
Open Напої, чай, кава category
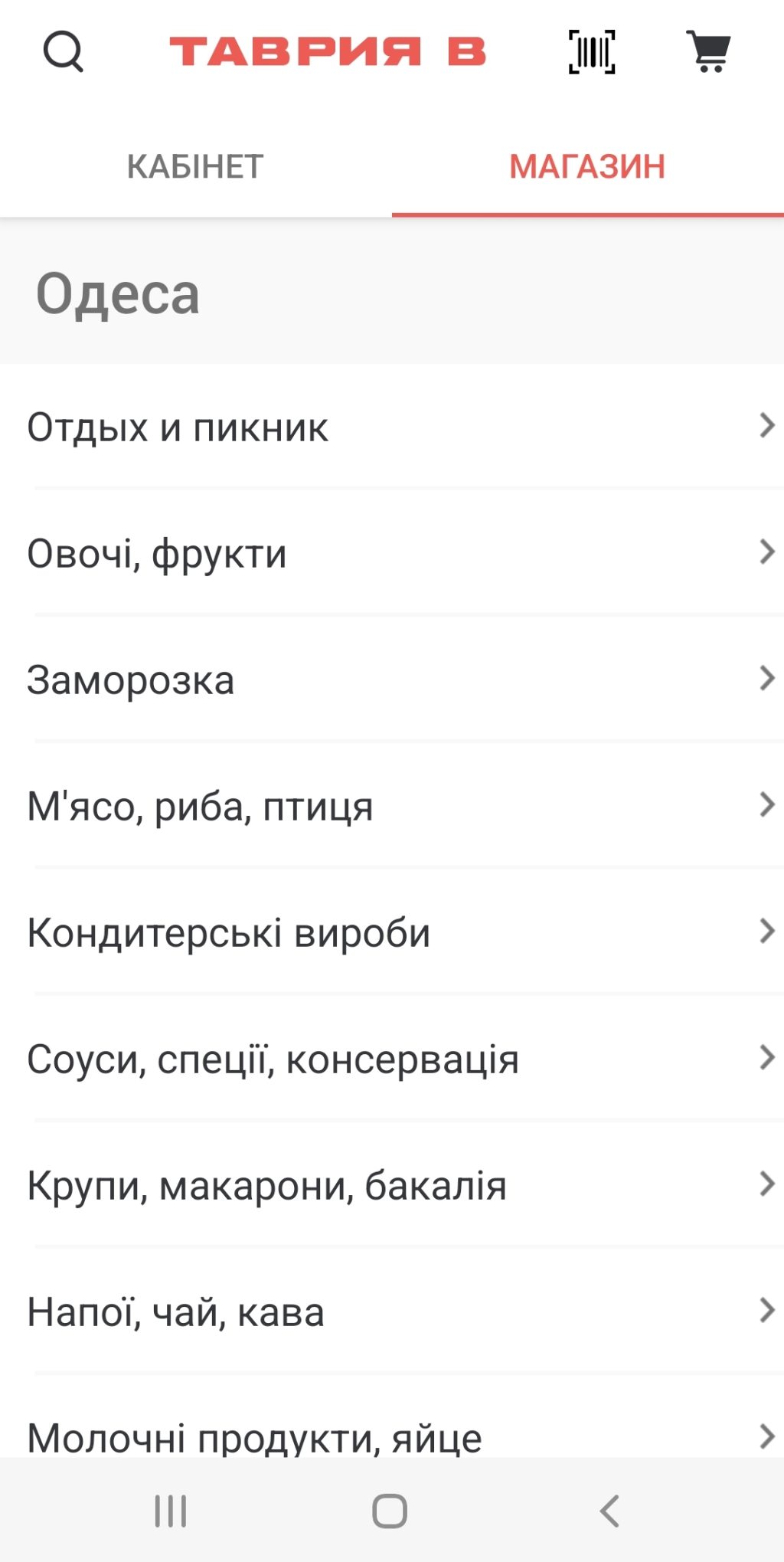pos(392,1311)
